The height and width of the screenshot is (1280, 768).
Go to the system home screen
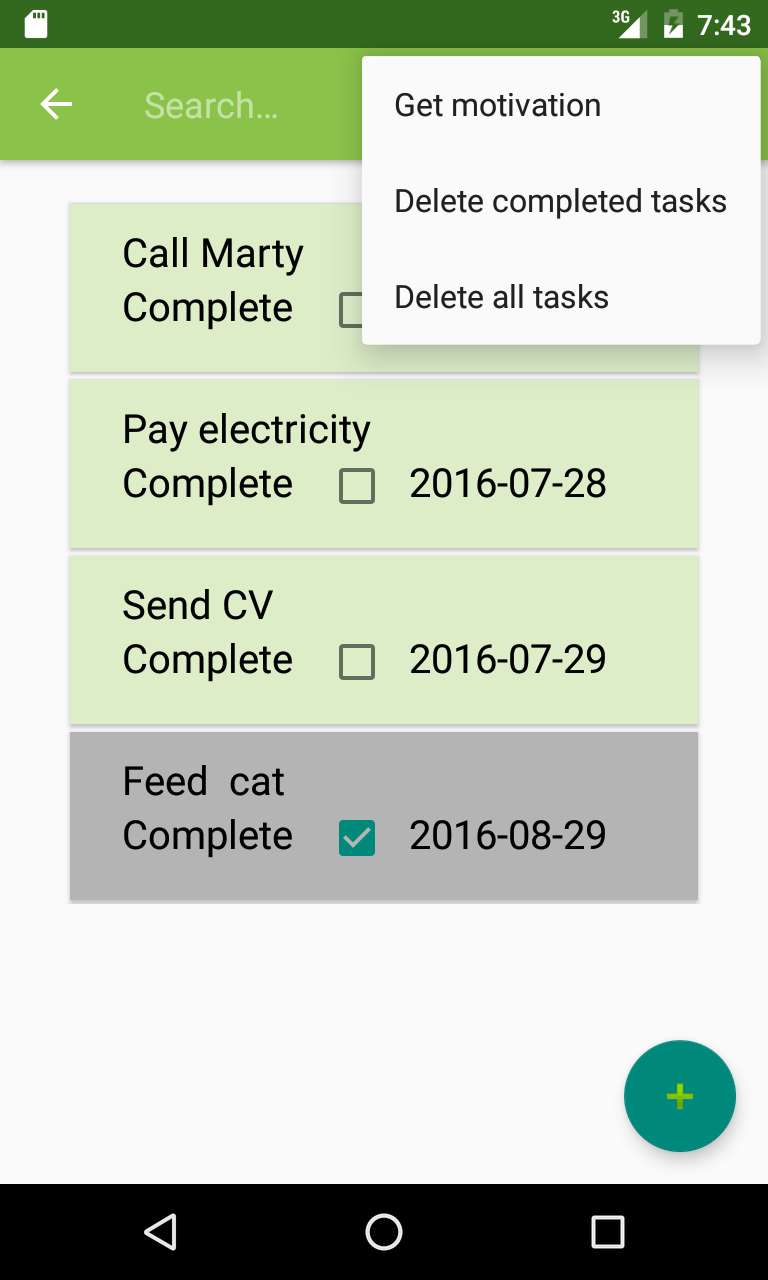pos(384,1232)
